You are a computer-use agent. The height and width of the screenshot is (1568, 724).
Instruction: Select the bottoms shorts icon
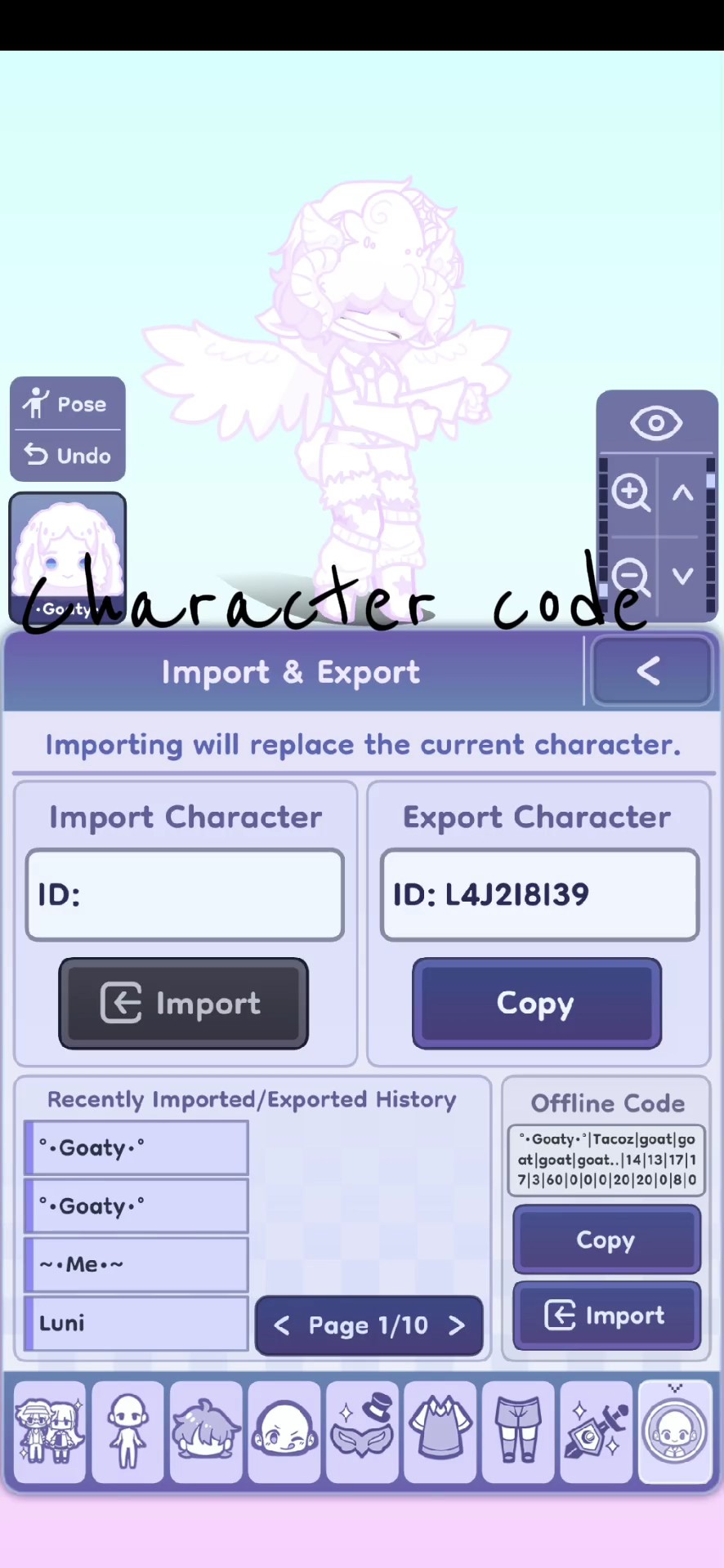click(517, 1432)
